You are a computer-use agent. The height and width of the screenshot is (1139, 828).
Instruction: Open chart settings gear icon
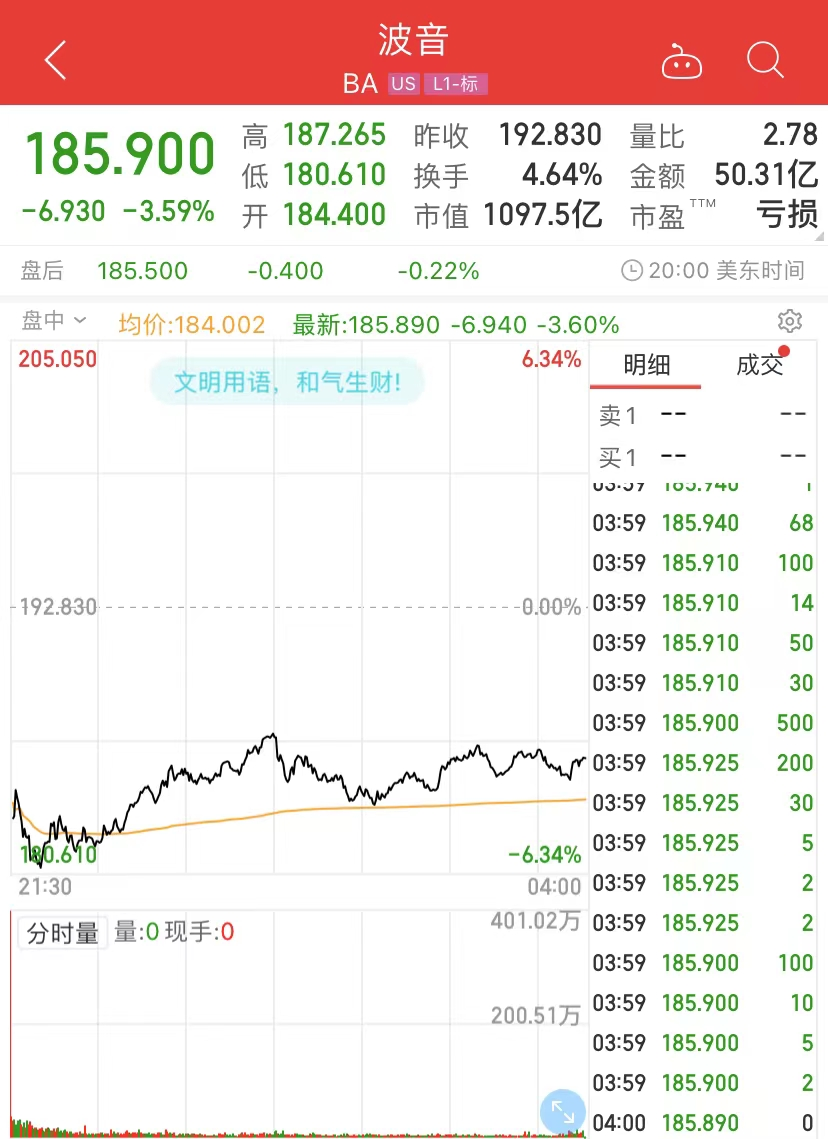tap(789, 321)
